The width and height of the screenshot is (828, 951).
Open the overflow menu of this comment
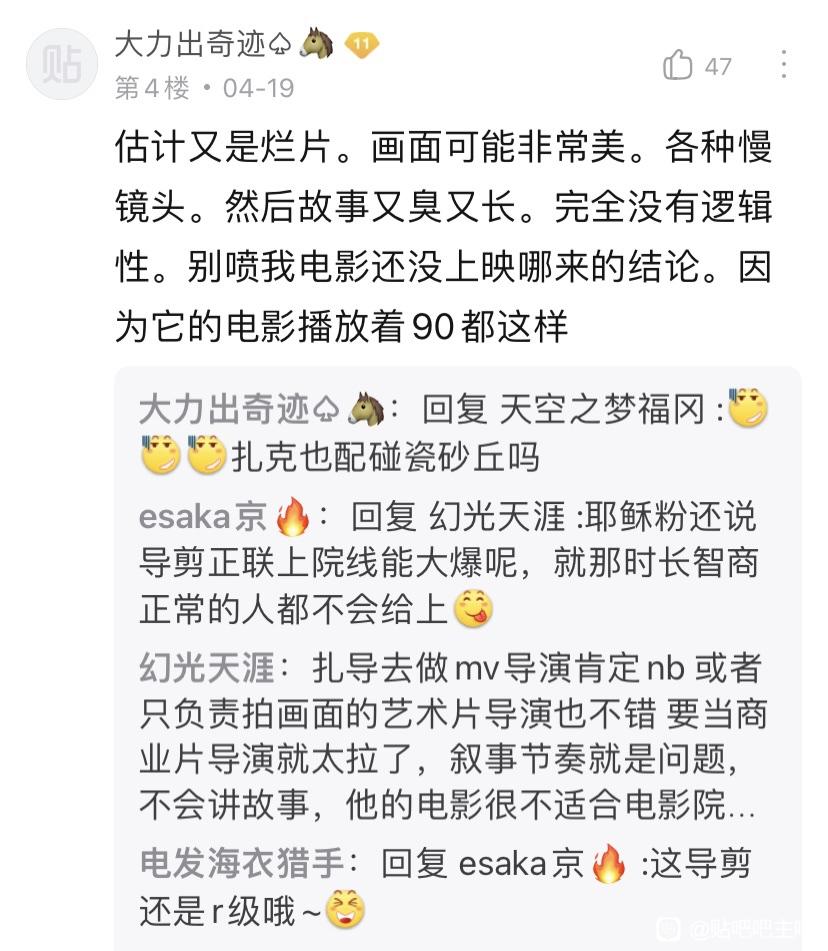784,64
